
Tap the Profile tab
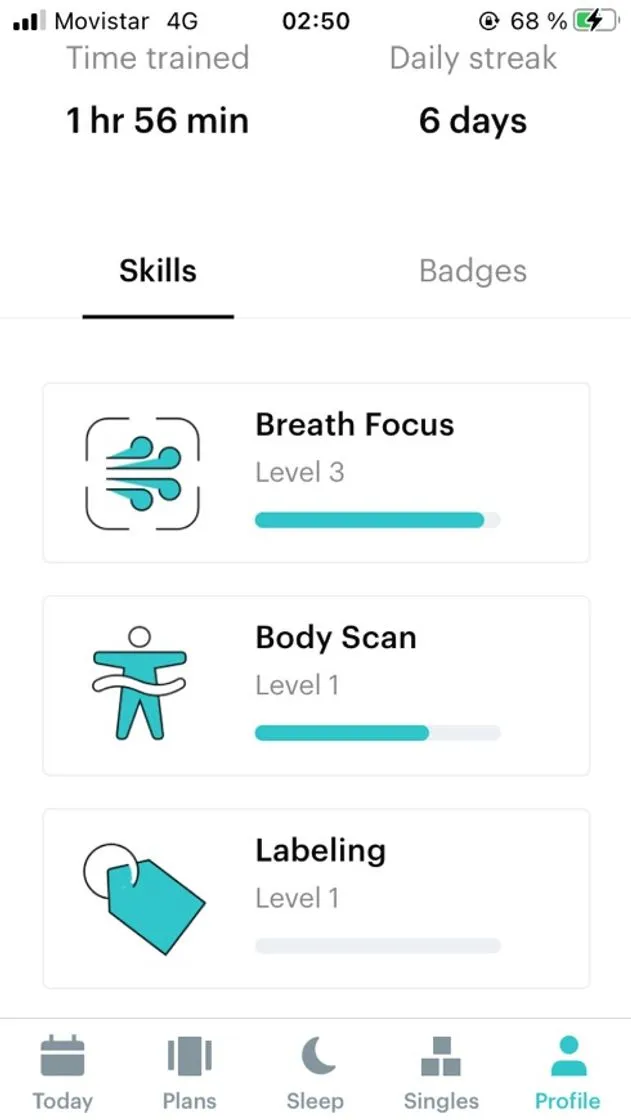(568, 1071)
